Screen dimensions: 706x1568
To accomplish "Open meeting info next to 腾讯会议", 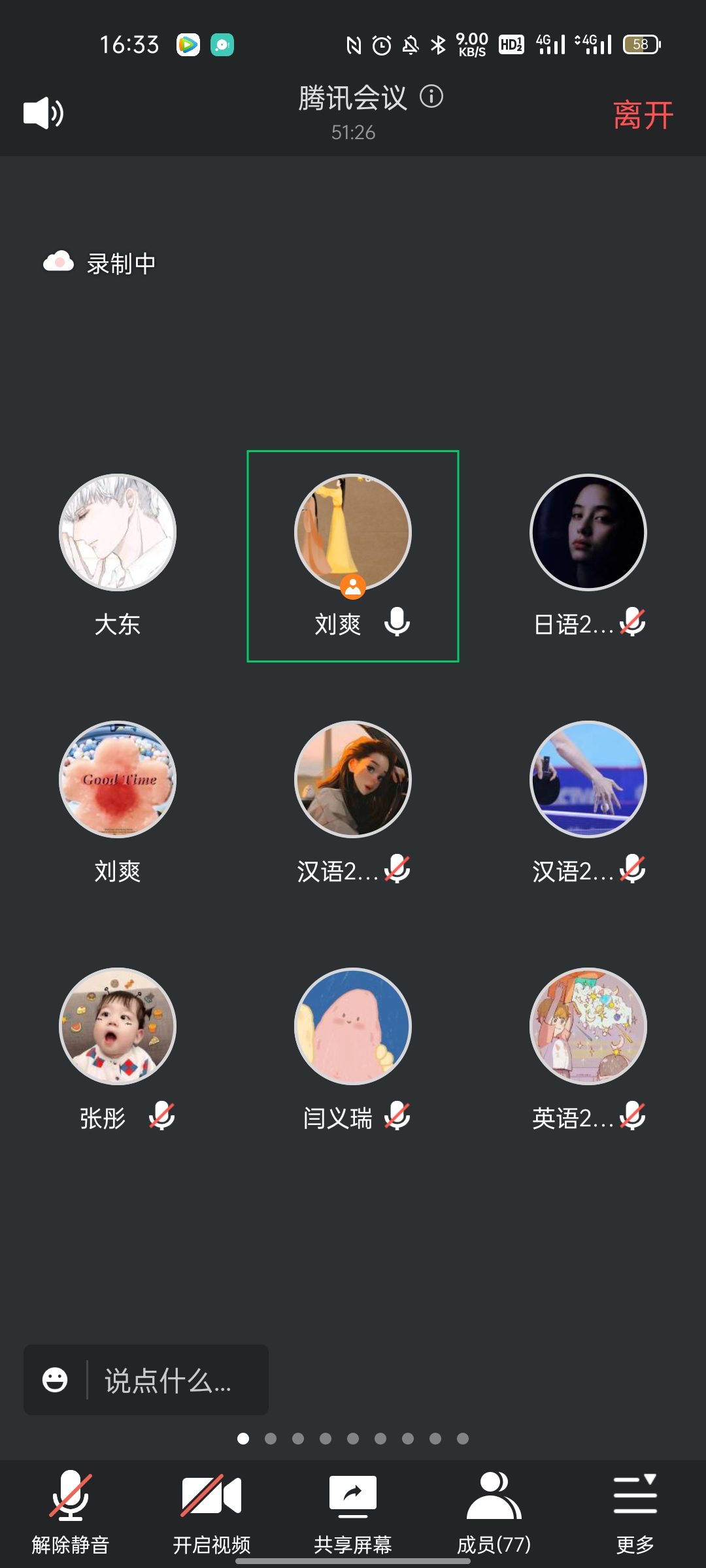I will pos(431,97).
